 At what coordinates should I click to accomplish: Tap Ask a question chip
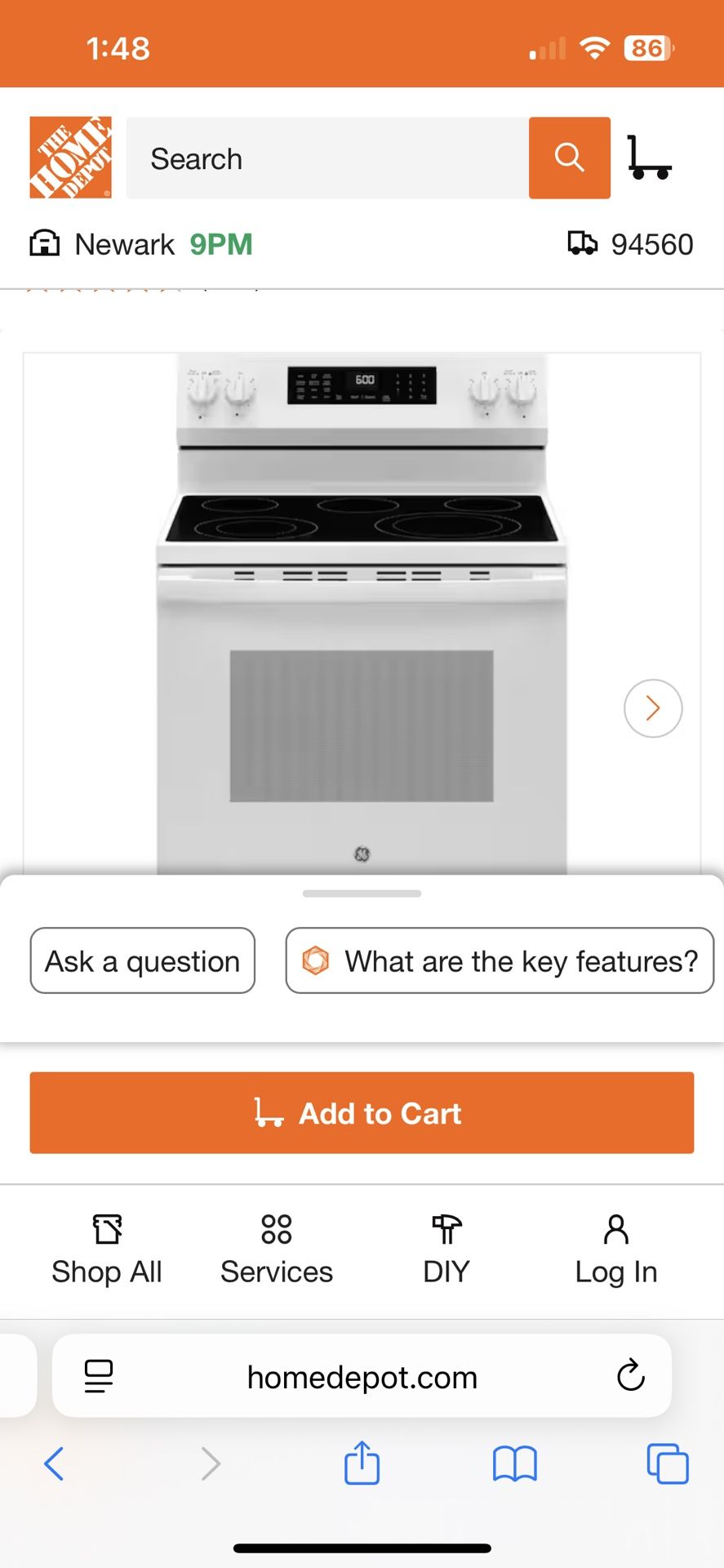click(x=143, y=961)
